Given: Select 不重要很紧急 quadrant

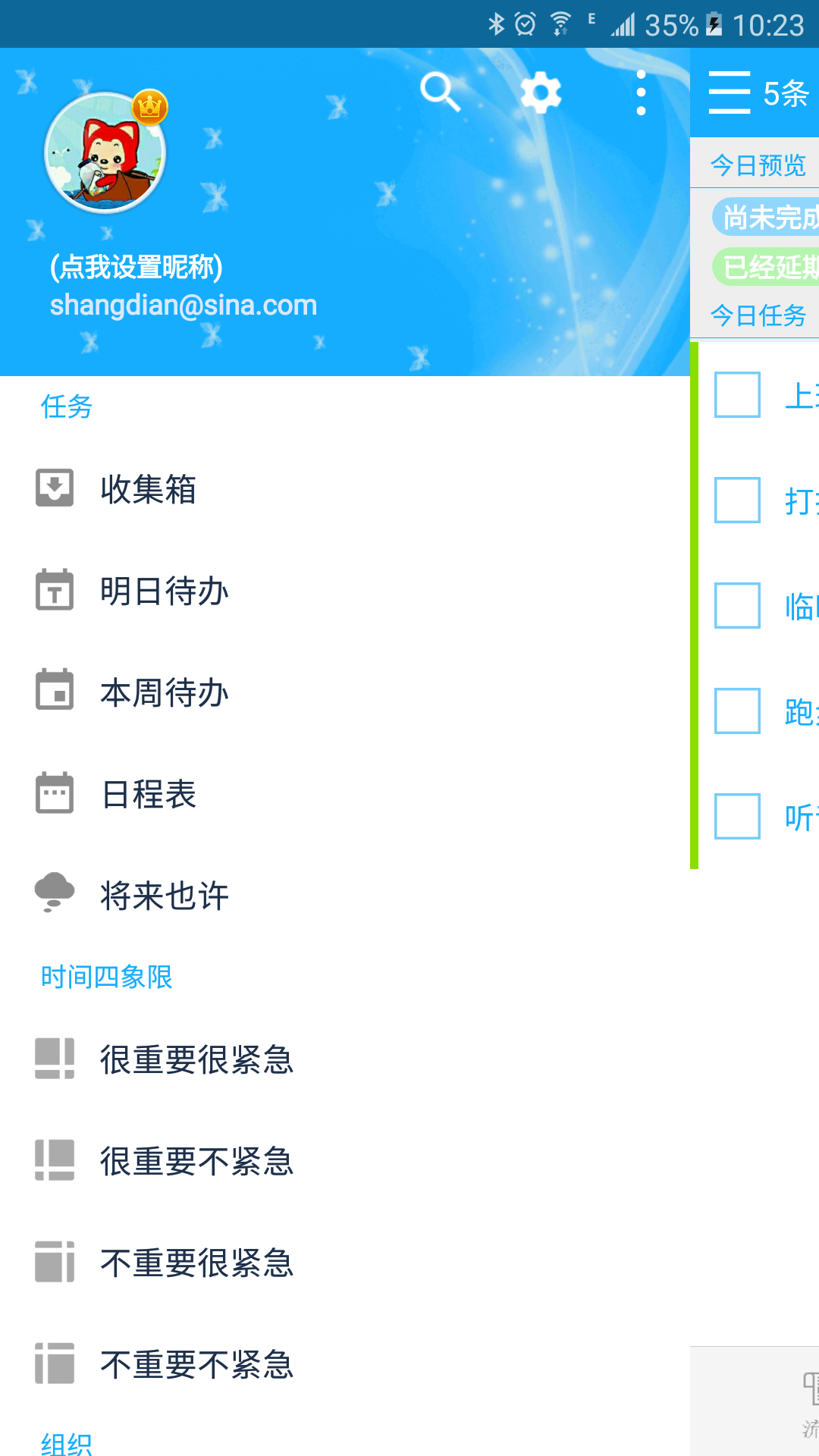Looking at the screenshot, I should 197,1263.
